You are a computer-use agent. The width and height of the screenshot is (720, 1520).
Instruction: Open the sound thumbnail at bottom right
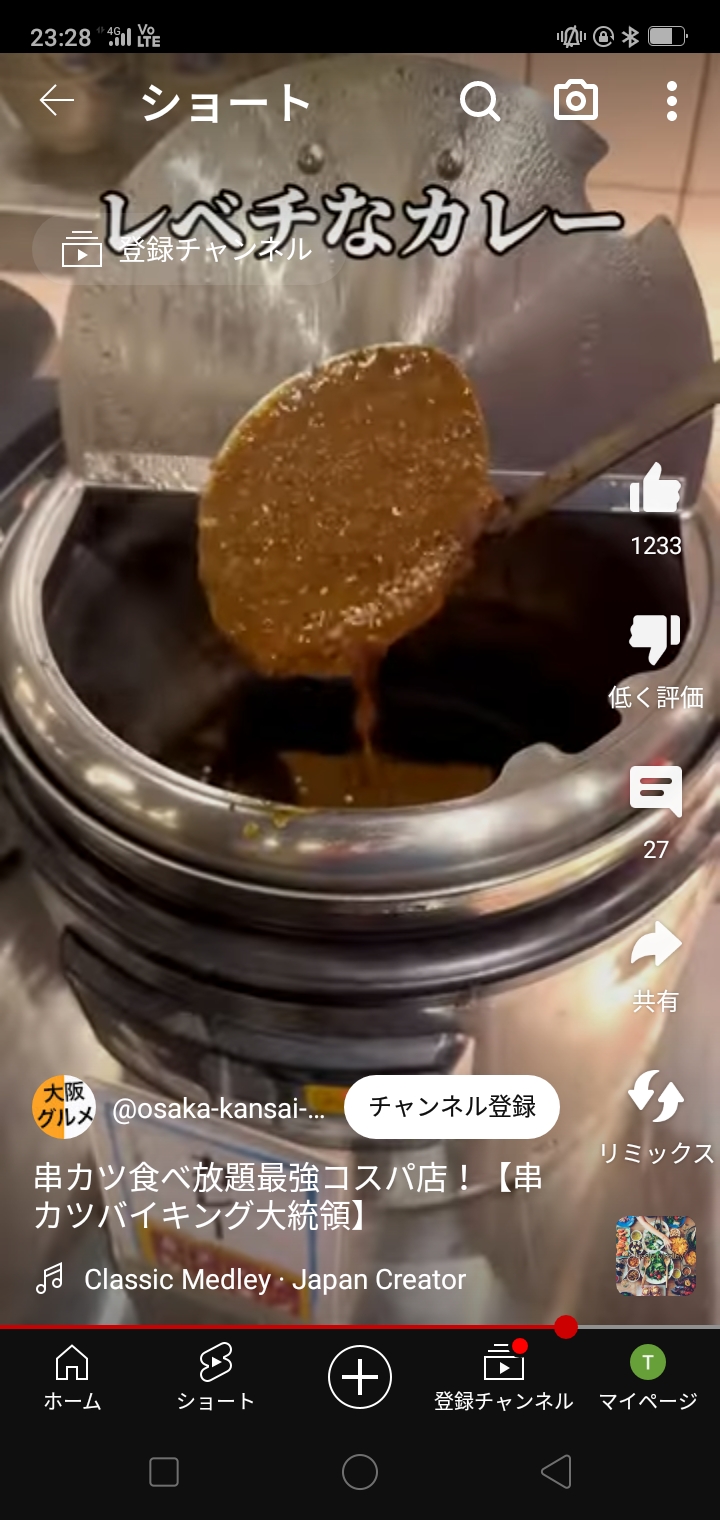[x=655, y=1255]
